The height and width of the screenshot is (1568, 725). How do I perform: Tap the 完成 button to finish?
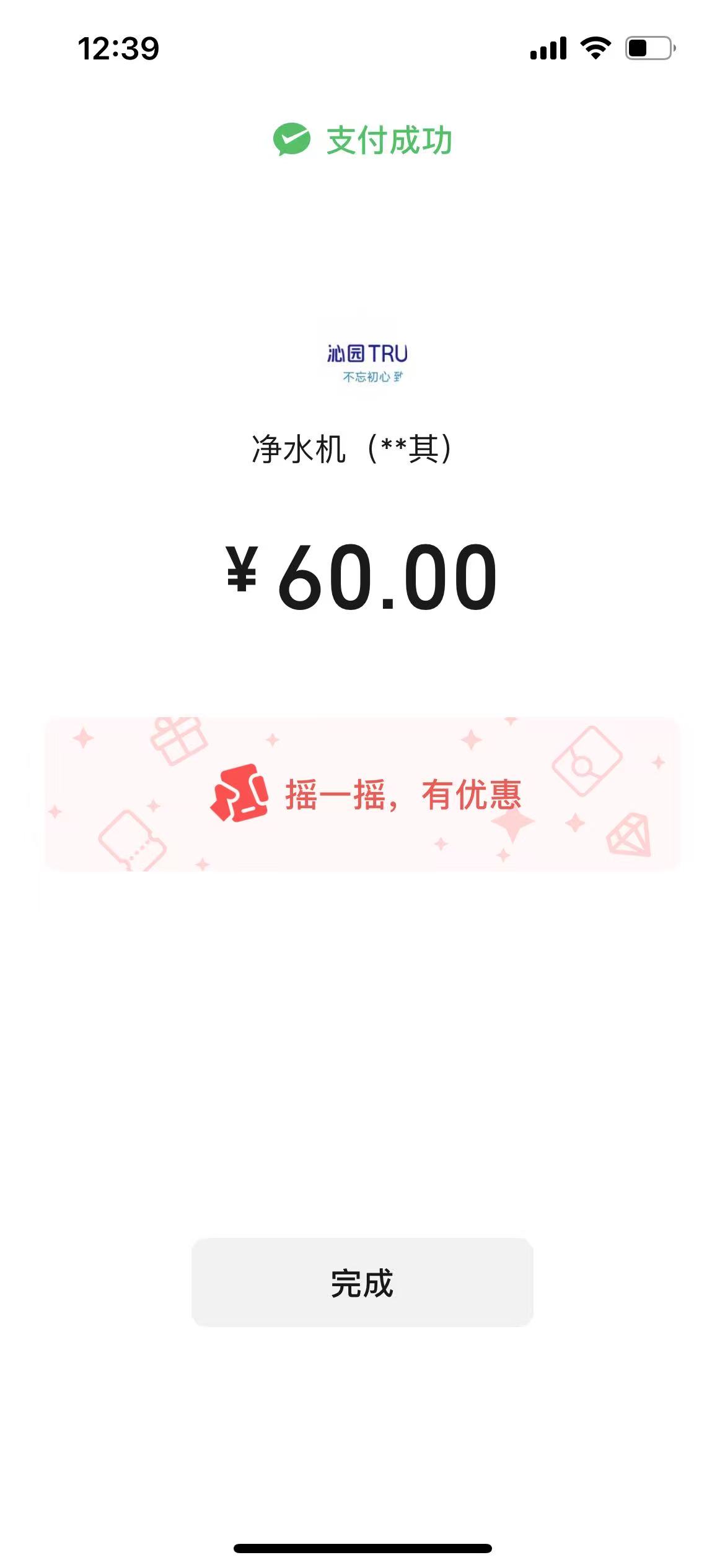click(x=362, y=1283)
